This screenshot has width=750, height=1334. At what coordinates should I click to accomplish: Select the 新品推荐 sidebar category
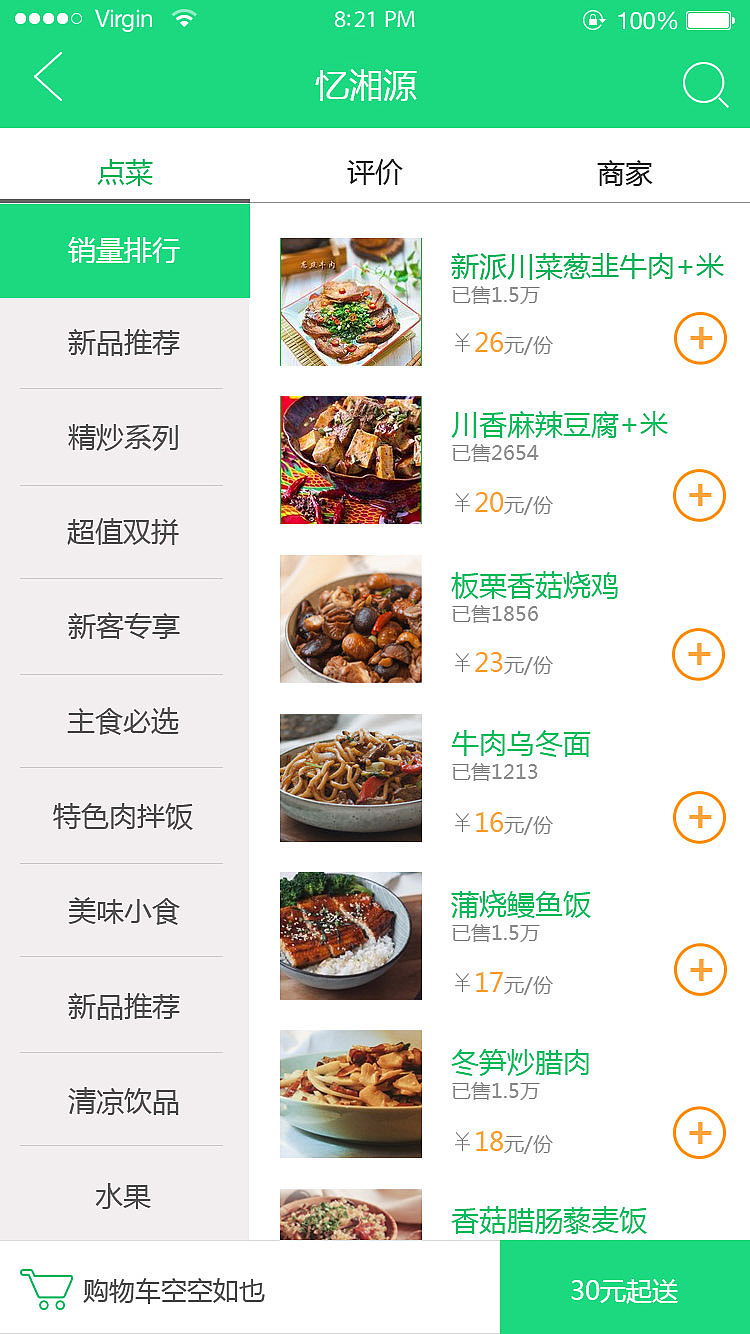(125, 343)
